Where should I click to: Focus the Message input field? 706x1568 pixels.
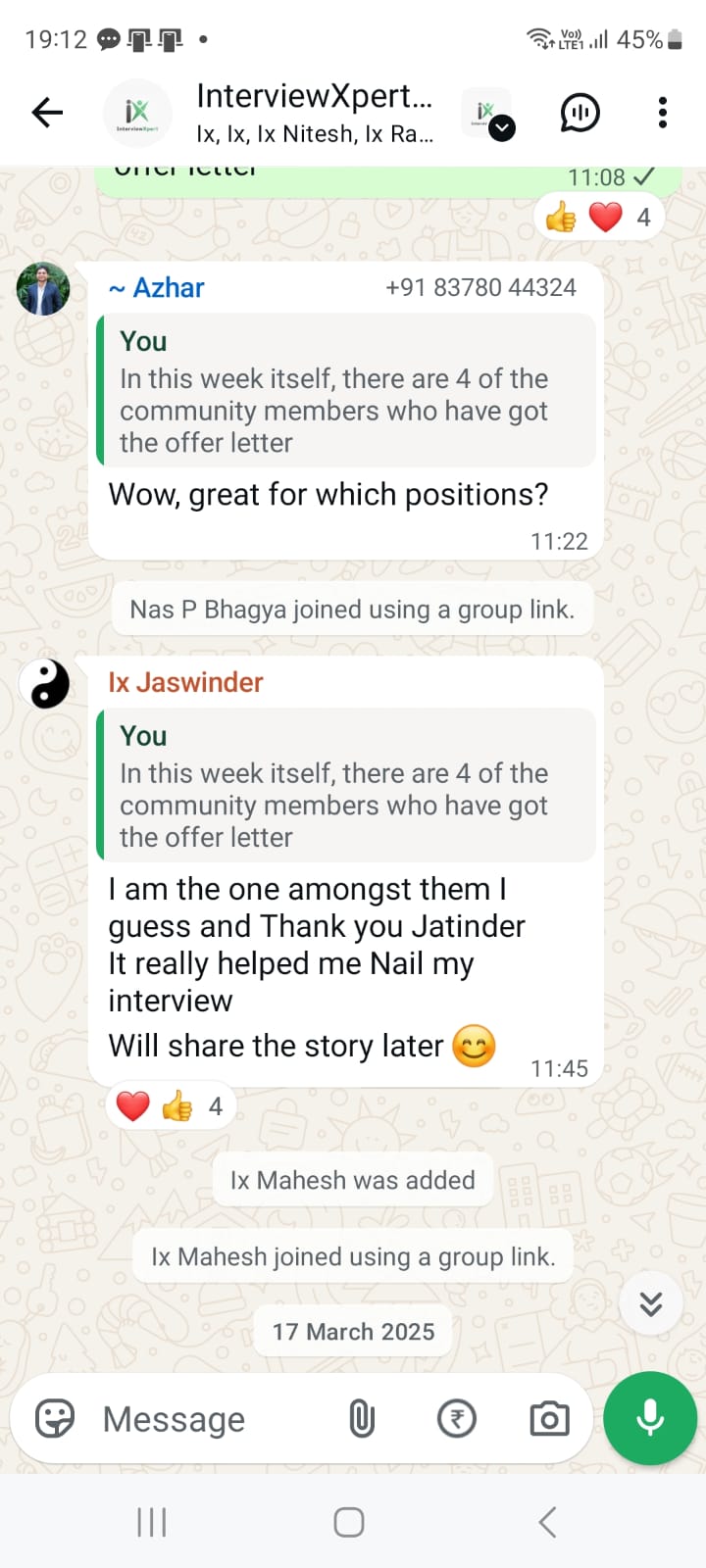click(x=206, y=1419)
